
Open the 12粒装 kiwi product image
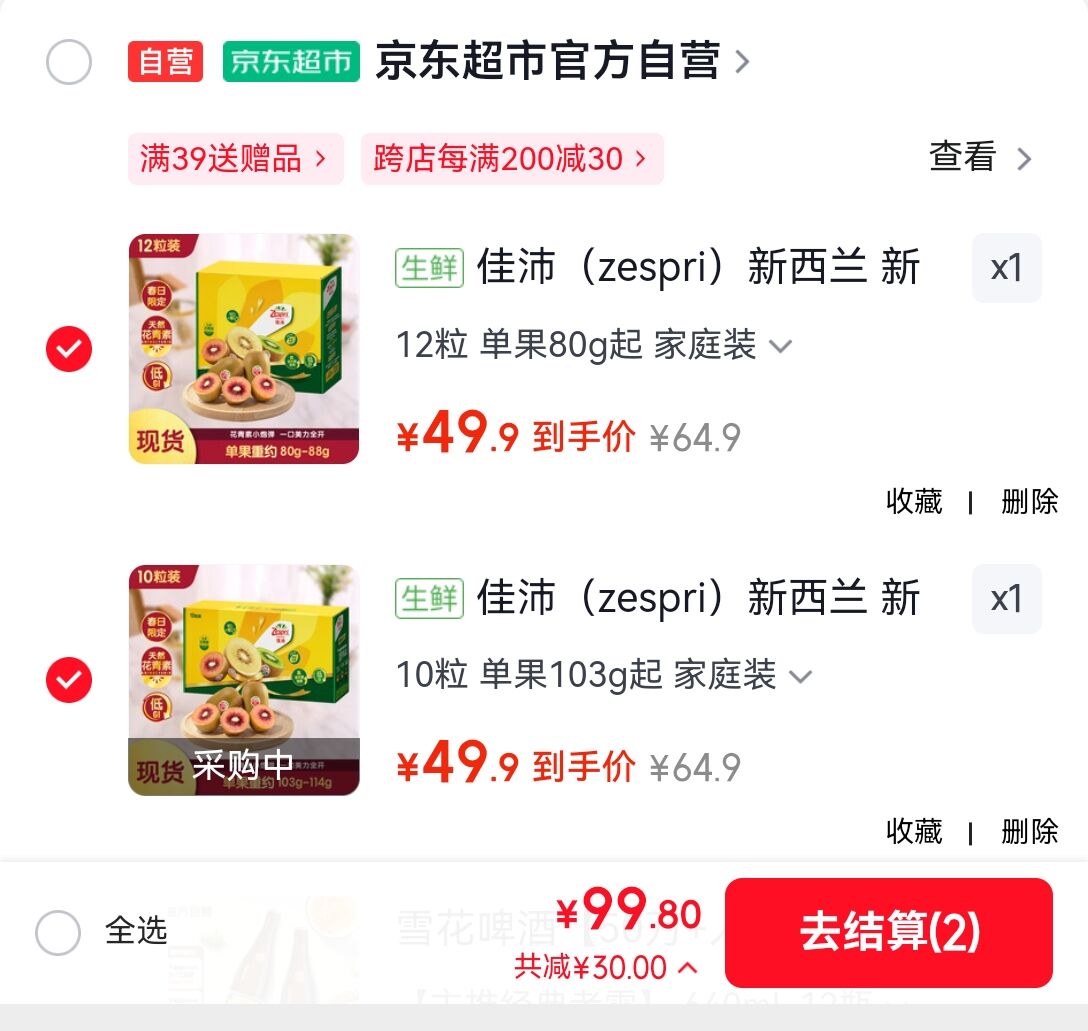pos(243,349)
